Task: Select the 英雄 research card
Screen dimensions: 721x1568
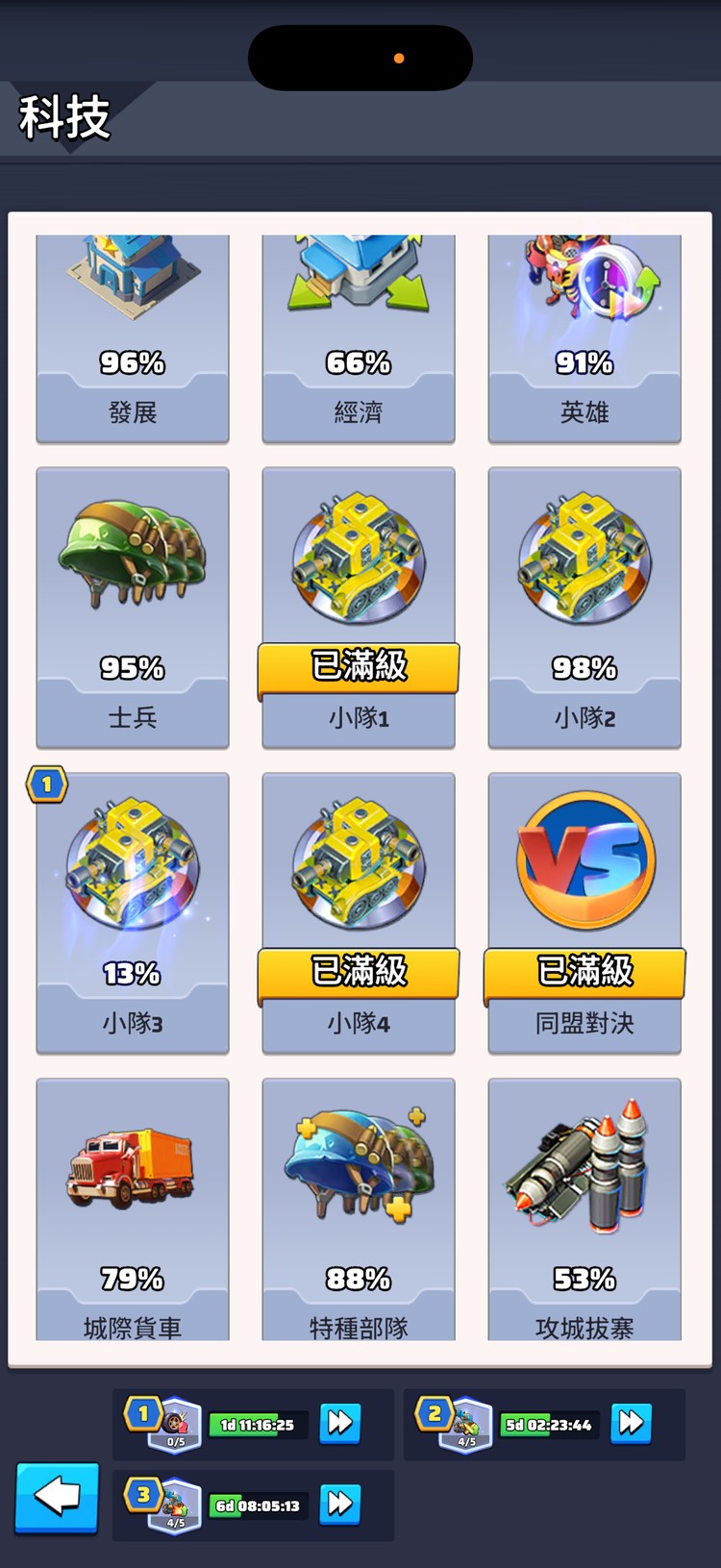Action: (584, 336)
